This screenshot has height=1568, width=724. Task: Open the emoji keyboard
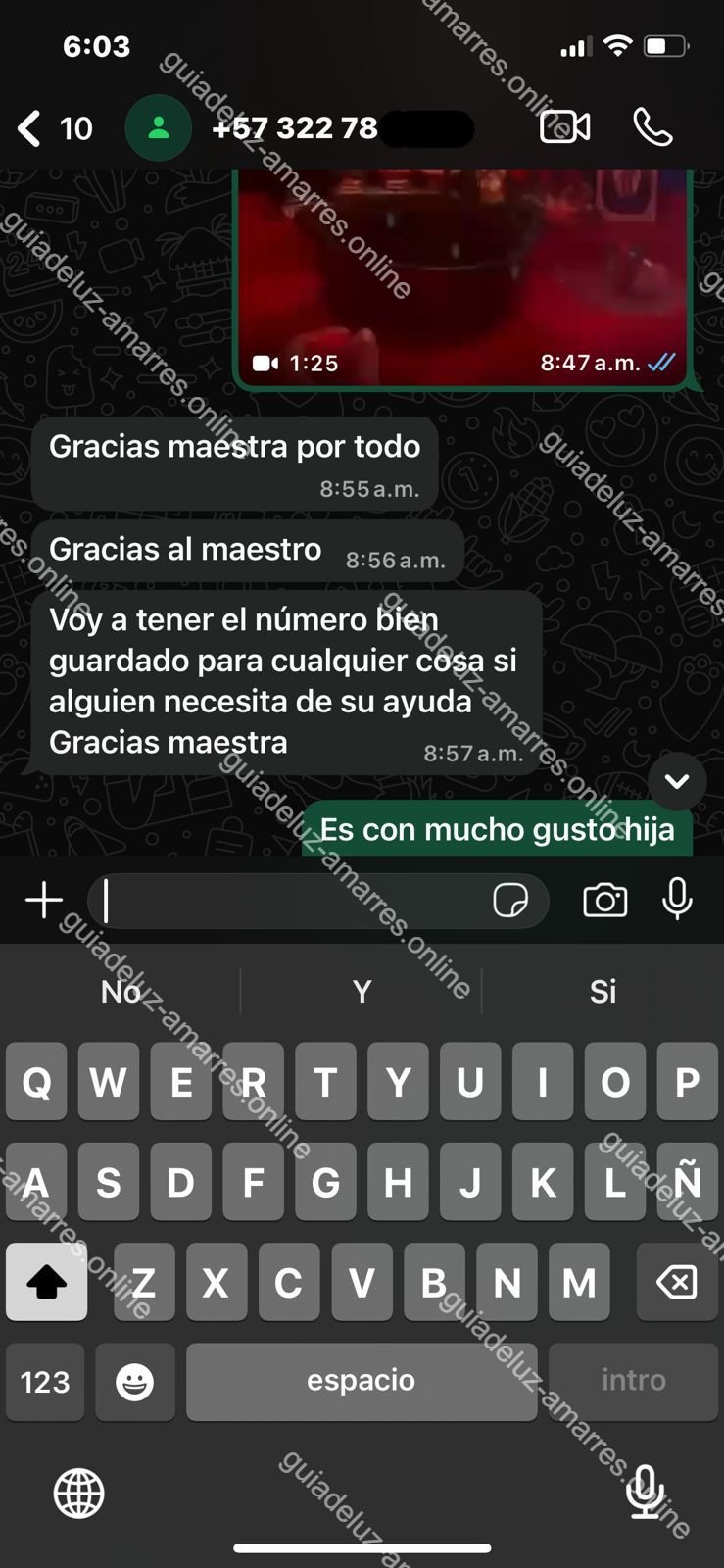pos(134,1382)
